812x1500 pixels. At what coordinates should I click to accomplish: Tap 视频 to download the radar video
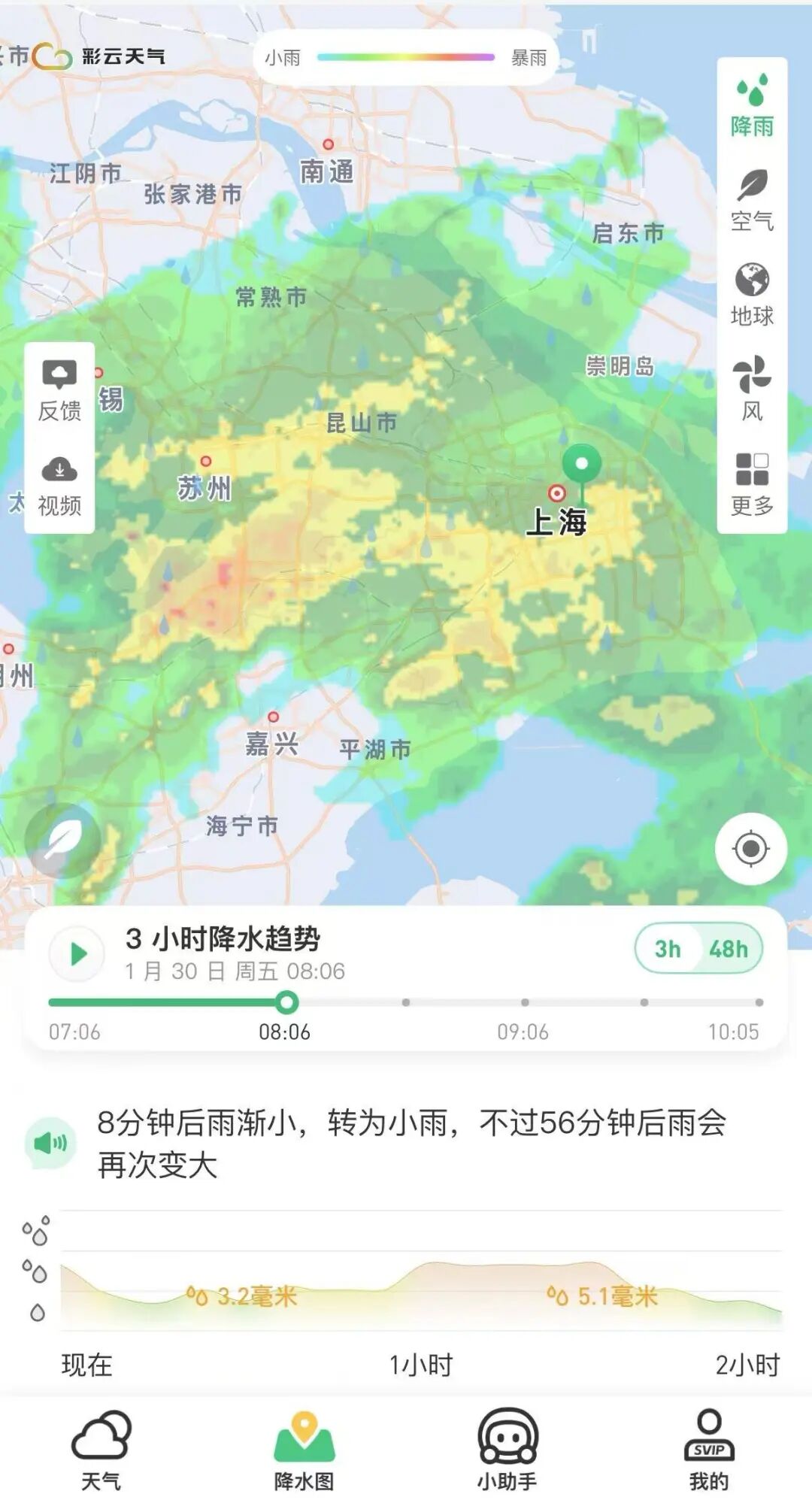pyautogui.click(x=59, y=486)
